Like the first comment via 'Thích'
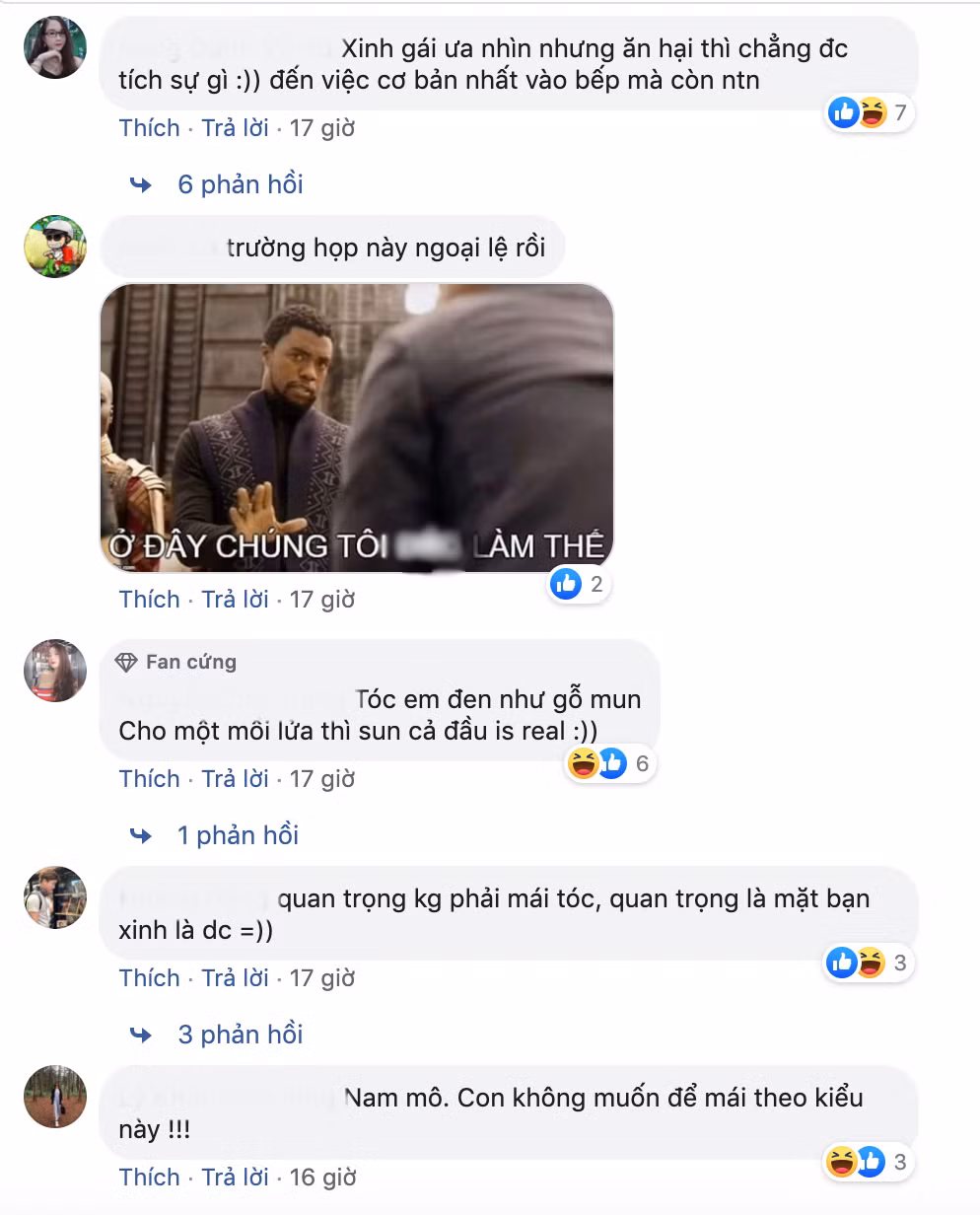This screenshot has width=980, height=1215. tap(149, 127)
